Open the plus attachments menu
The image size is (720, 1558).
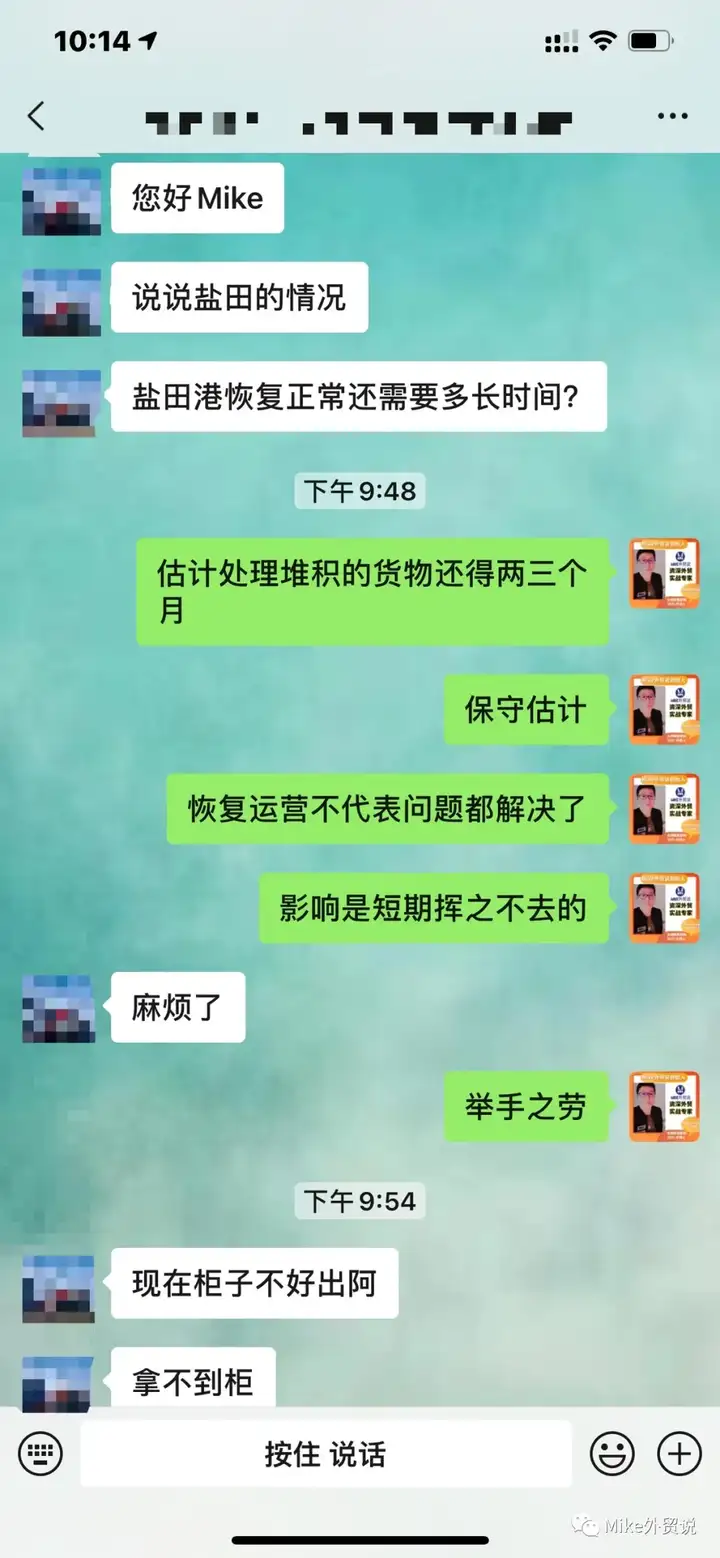coord(679,1453)
